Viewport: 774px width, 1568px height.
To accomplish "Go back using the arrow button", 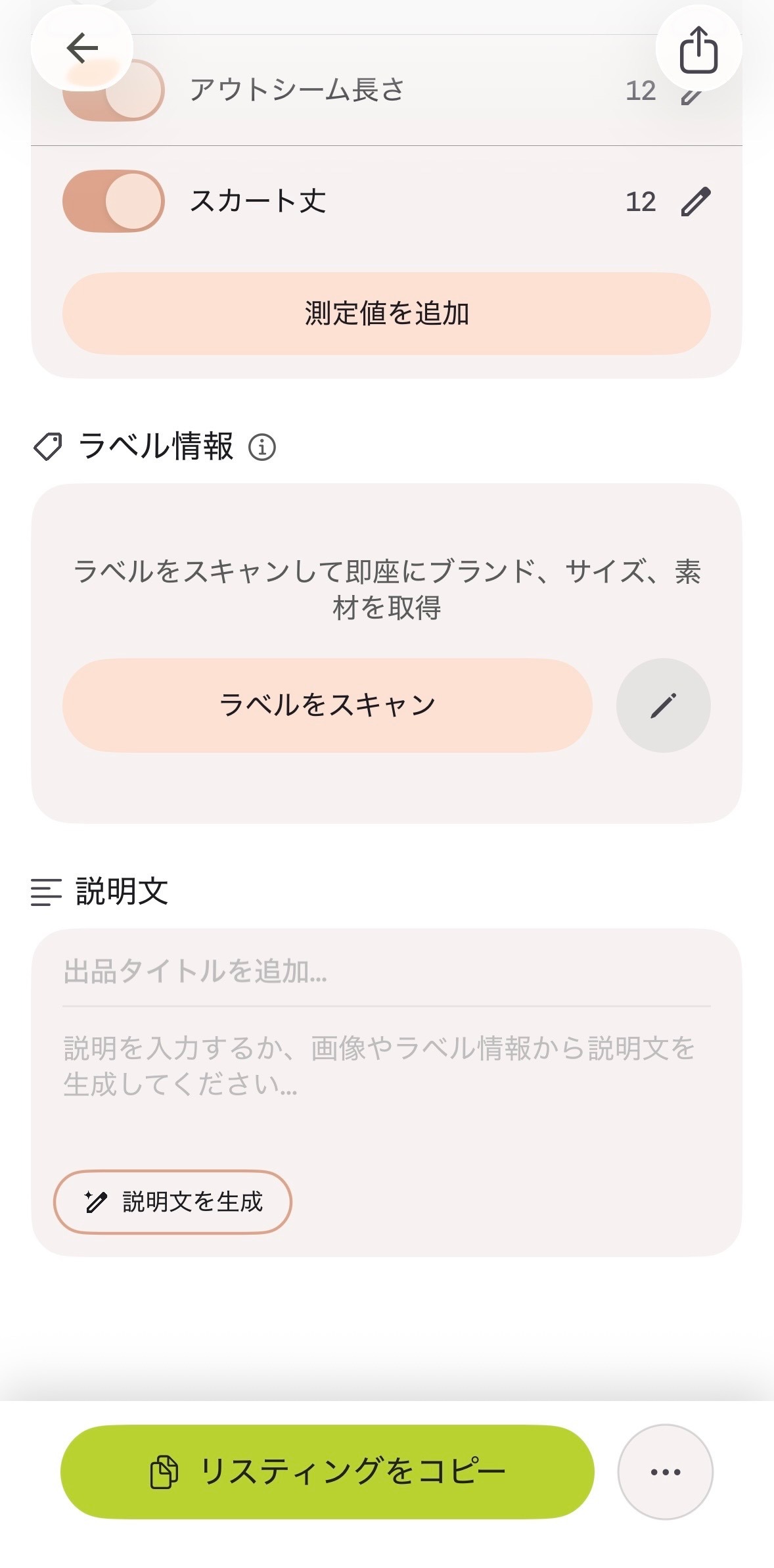I will (81, 48).
